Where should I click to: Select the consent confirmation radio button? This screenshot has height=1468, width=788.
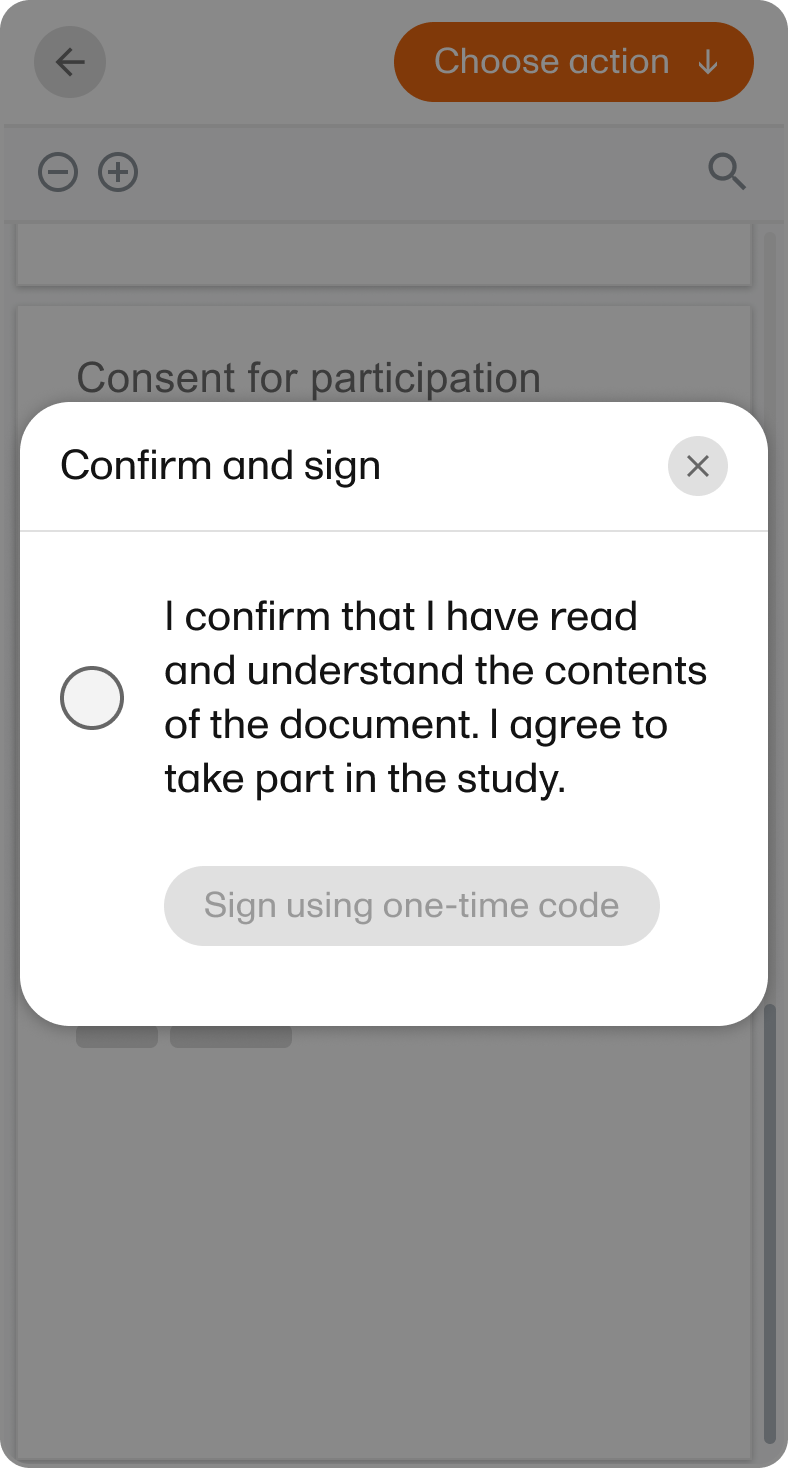coord(92,698)
